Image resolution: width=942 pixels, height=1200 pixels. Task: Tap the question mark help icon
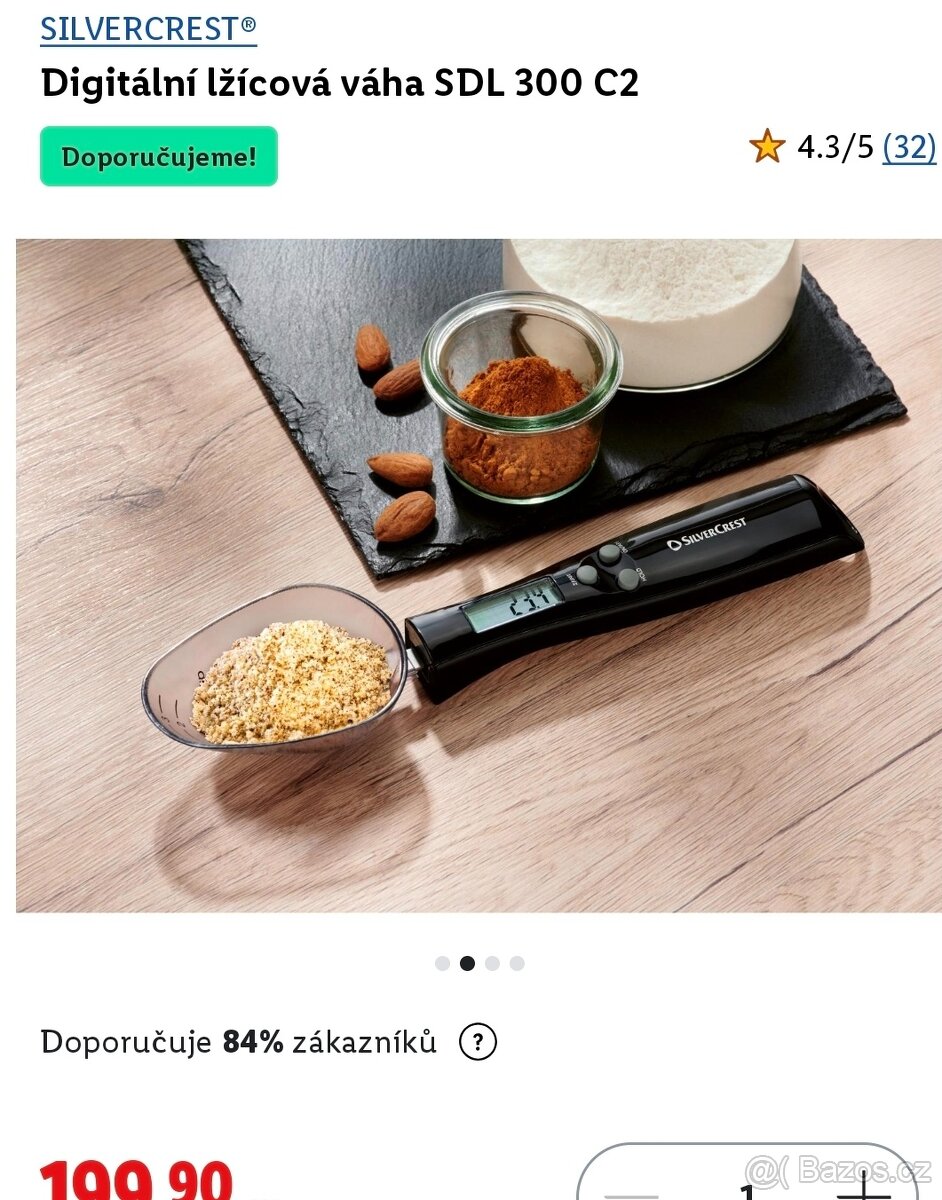[478, 1042]
